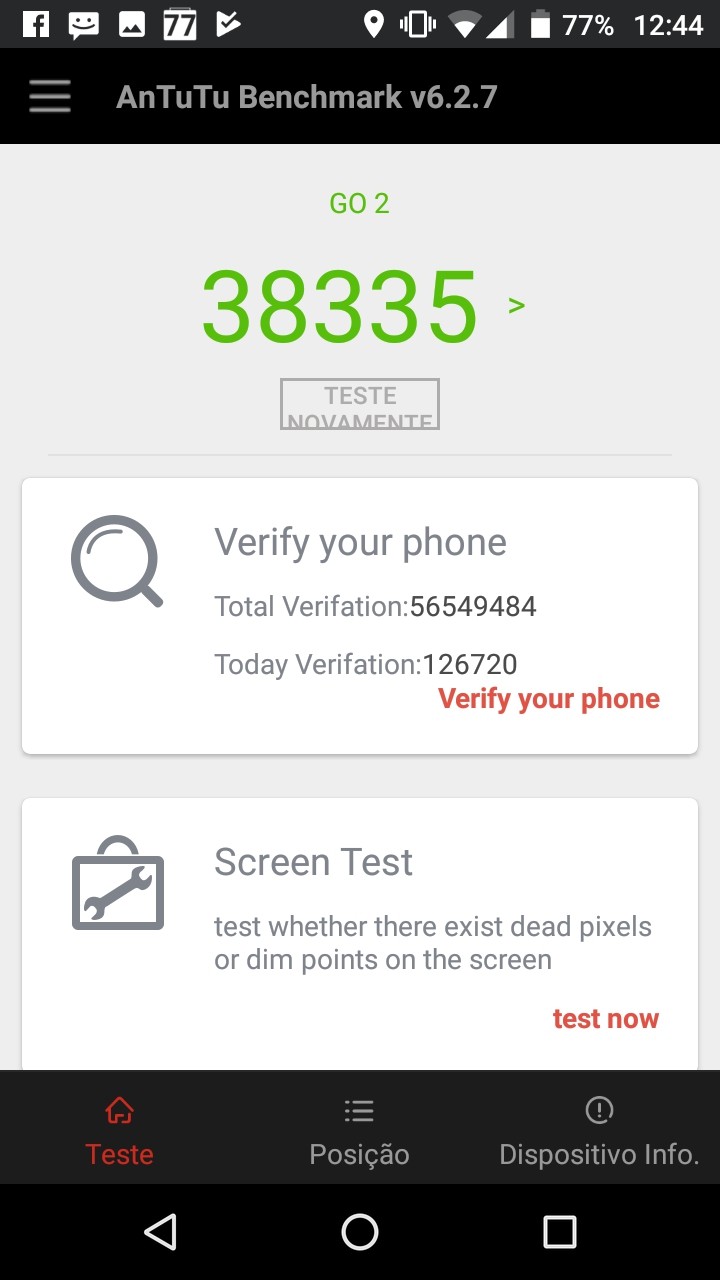The image size is (720, 1280).
Task: Open the hamburger drawer menu
Action: pyautogui.click(x=50, y=97)
